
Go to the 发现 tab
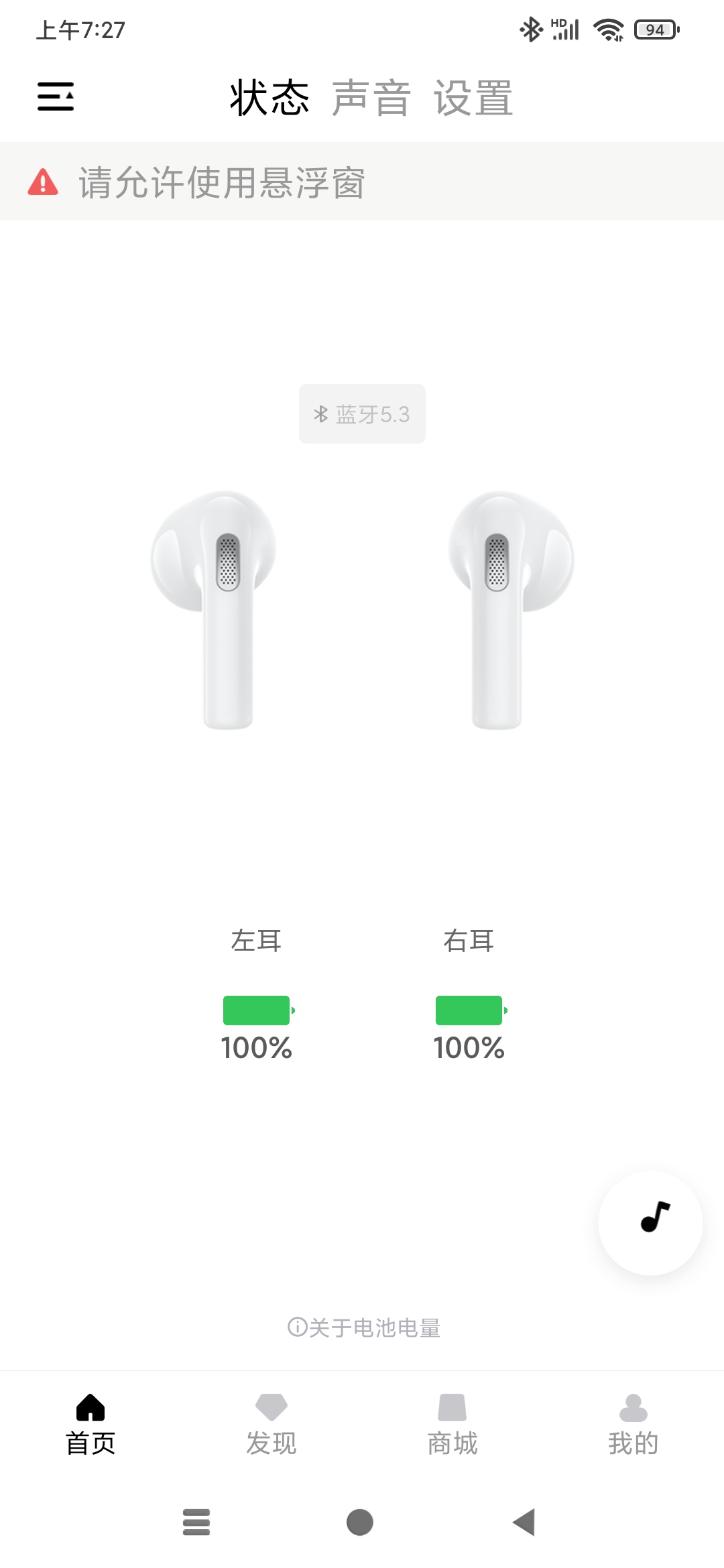(271, 1424)
